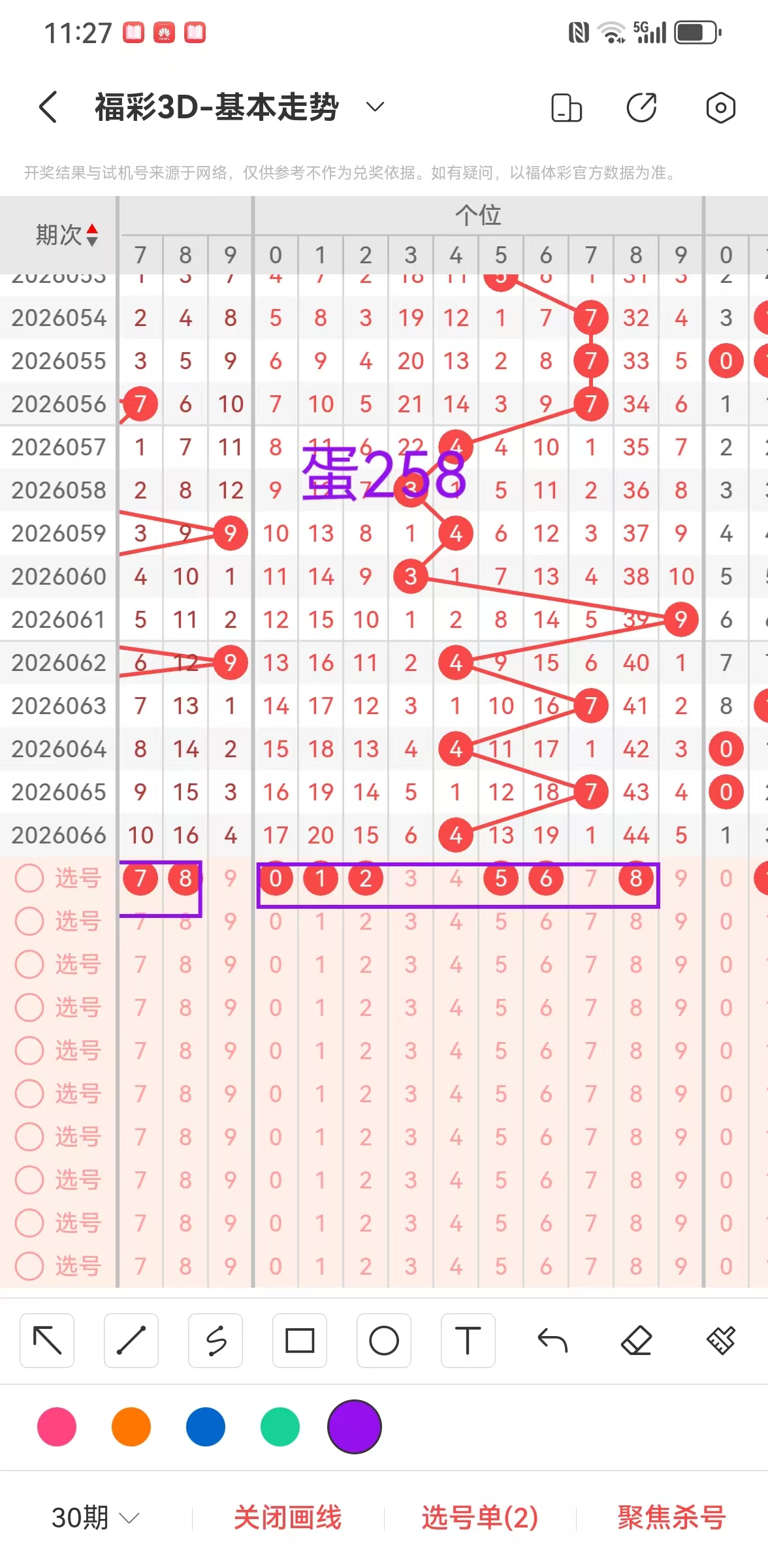Open chart settings hexagon icon
The image size is (768, 1568).
720,108
